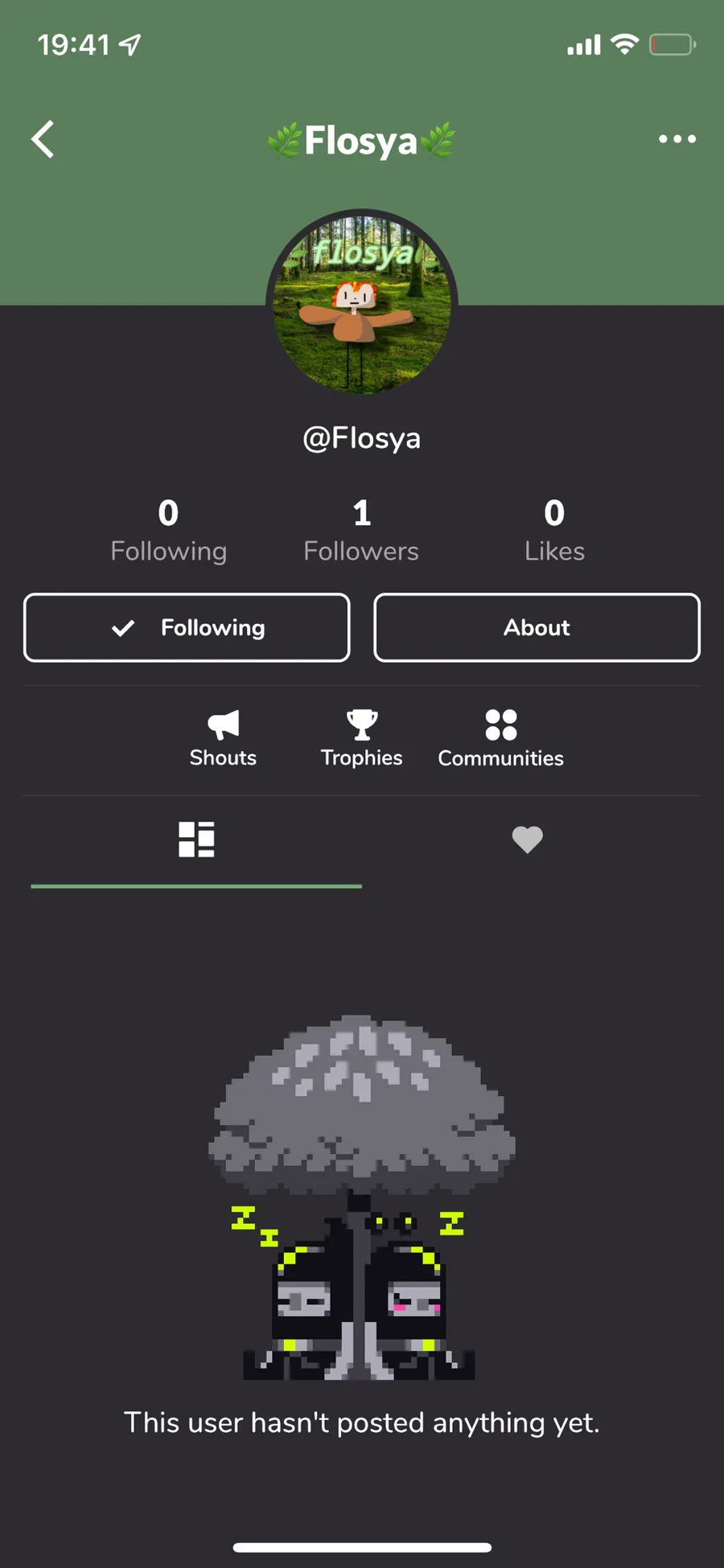Viewport: 724px width, 1568px height.
Task: Open the Trophies page
Action: tap(361, 738)
